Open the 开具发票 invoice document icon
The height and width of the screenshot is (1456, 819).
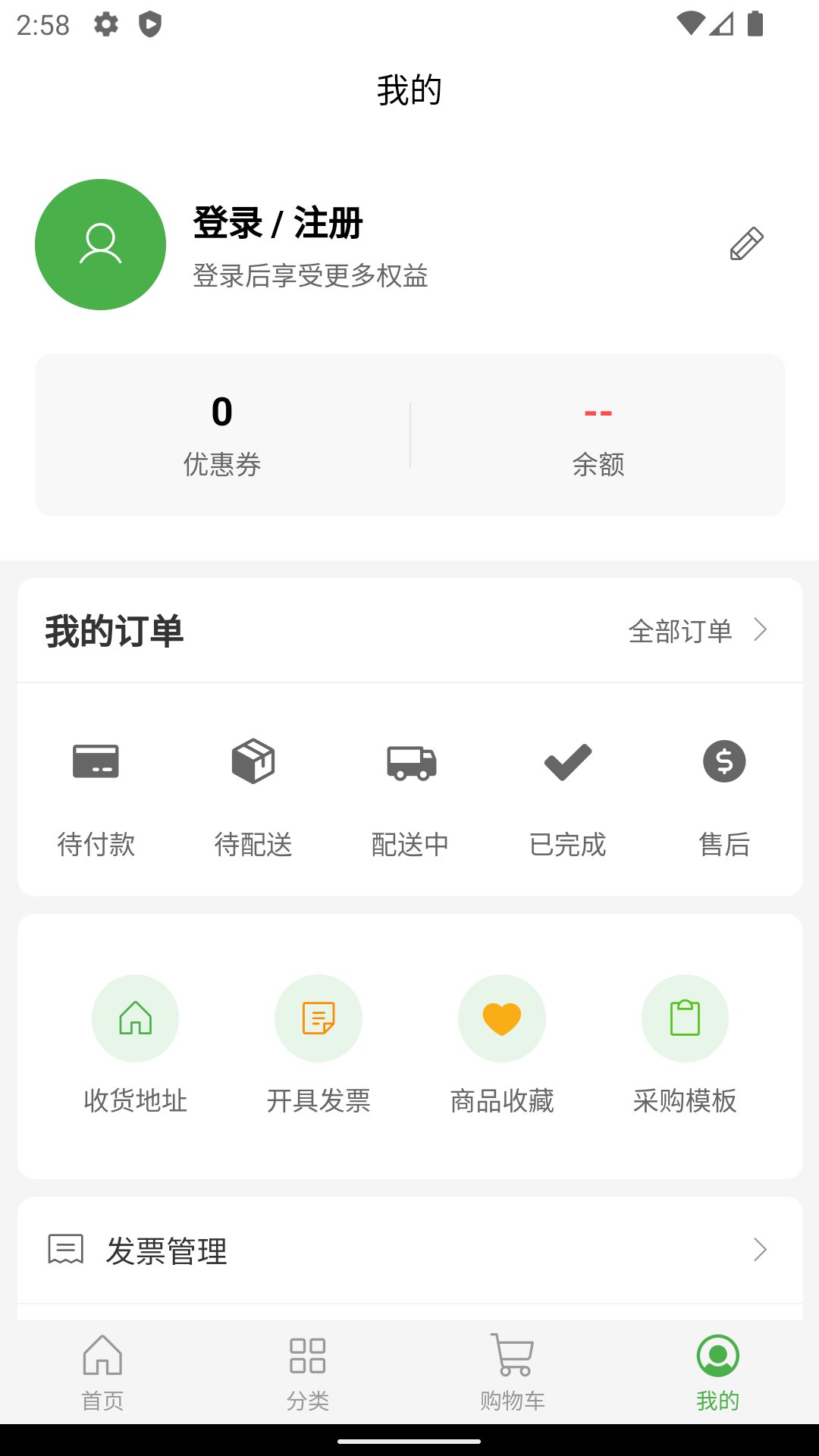[318, 1018]
